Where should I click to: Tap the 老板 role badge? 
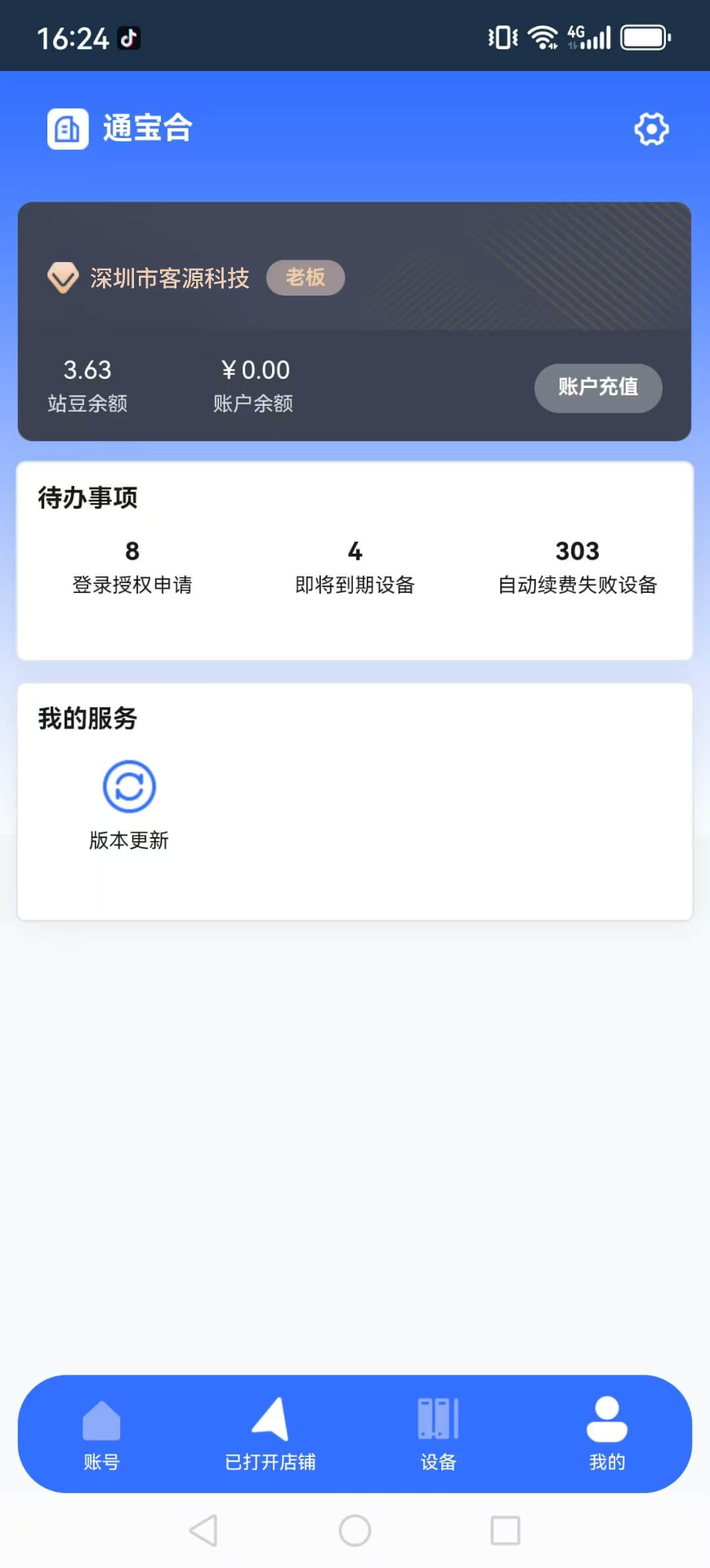tap(305, 278)
